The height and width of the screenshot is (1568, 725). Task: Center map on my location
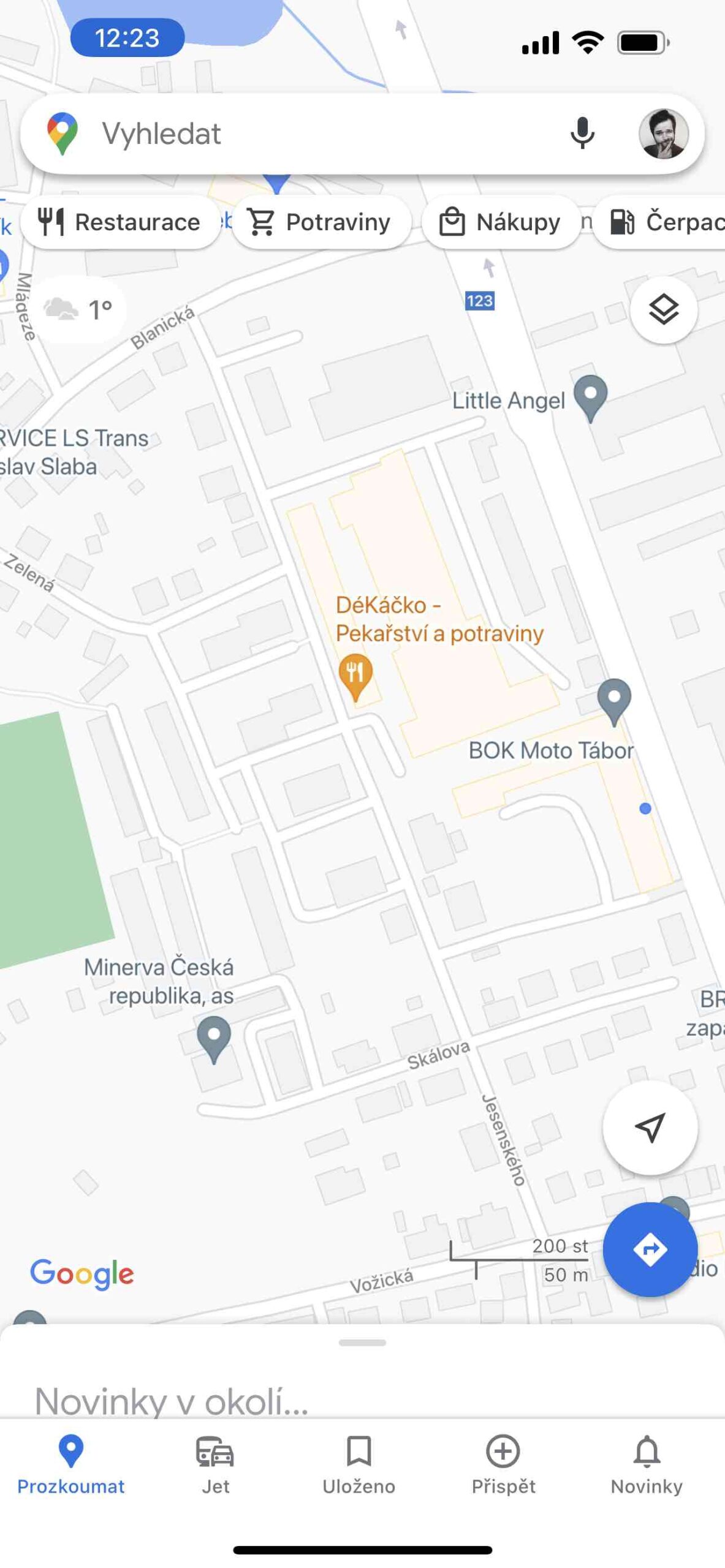650,1127
